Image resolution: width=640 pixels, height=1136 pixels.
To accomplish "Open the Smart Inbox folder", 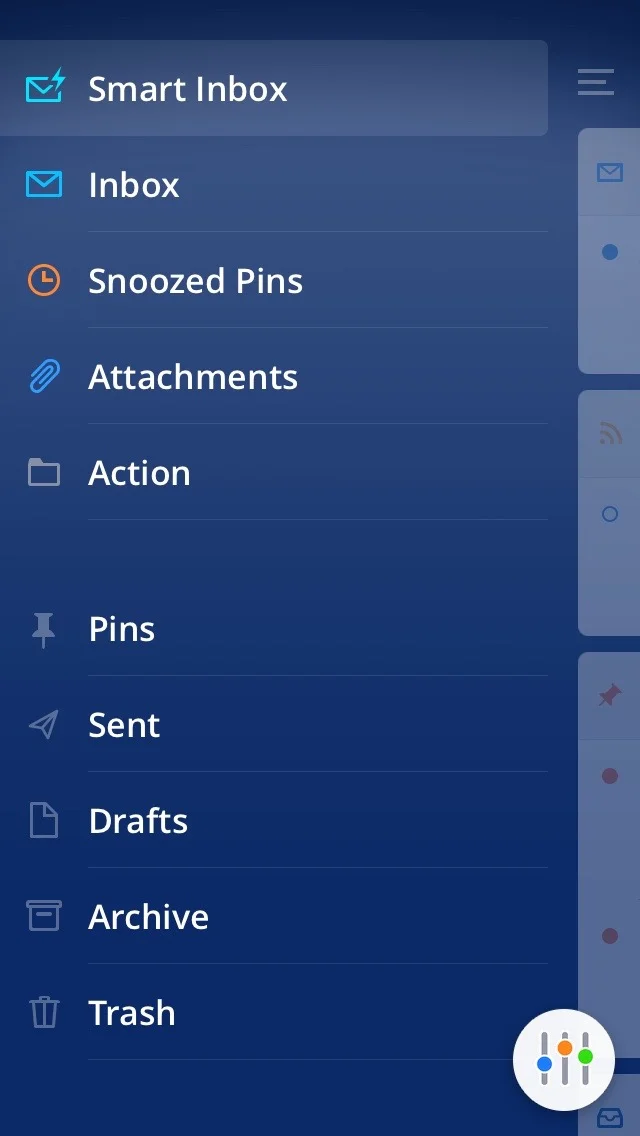I will pos(187,89).
